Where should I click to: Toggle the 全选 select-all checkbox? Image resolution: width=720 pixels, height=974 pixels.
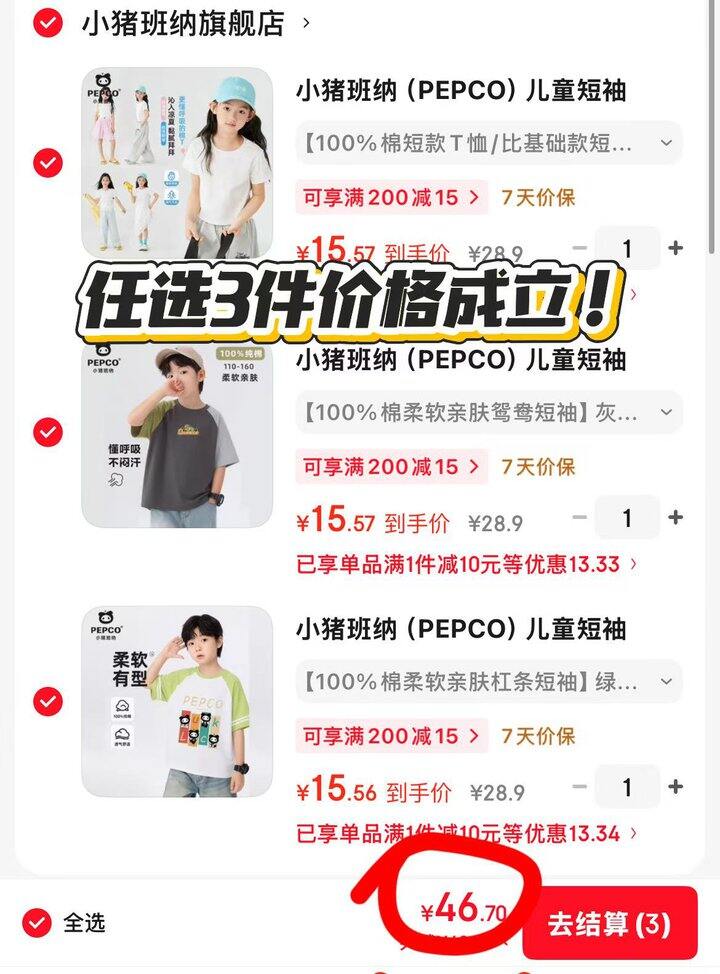point(37,922)
